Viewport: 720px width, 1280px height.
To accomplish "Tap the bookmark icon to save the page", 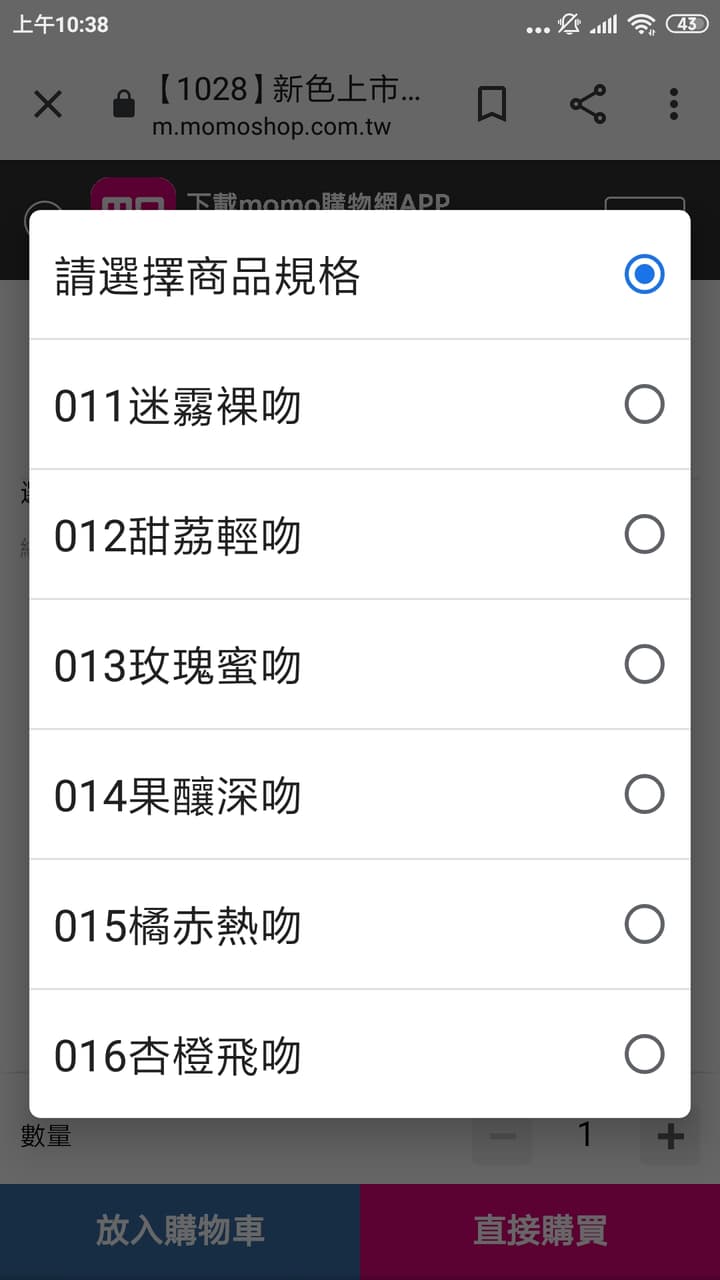I will (491, 104).
